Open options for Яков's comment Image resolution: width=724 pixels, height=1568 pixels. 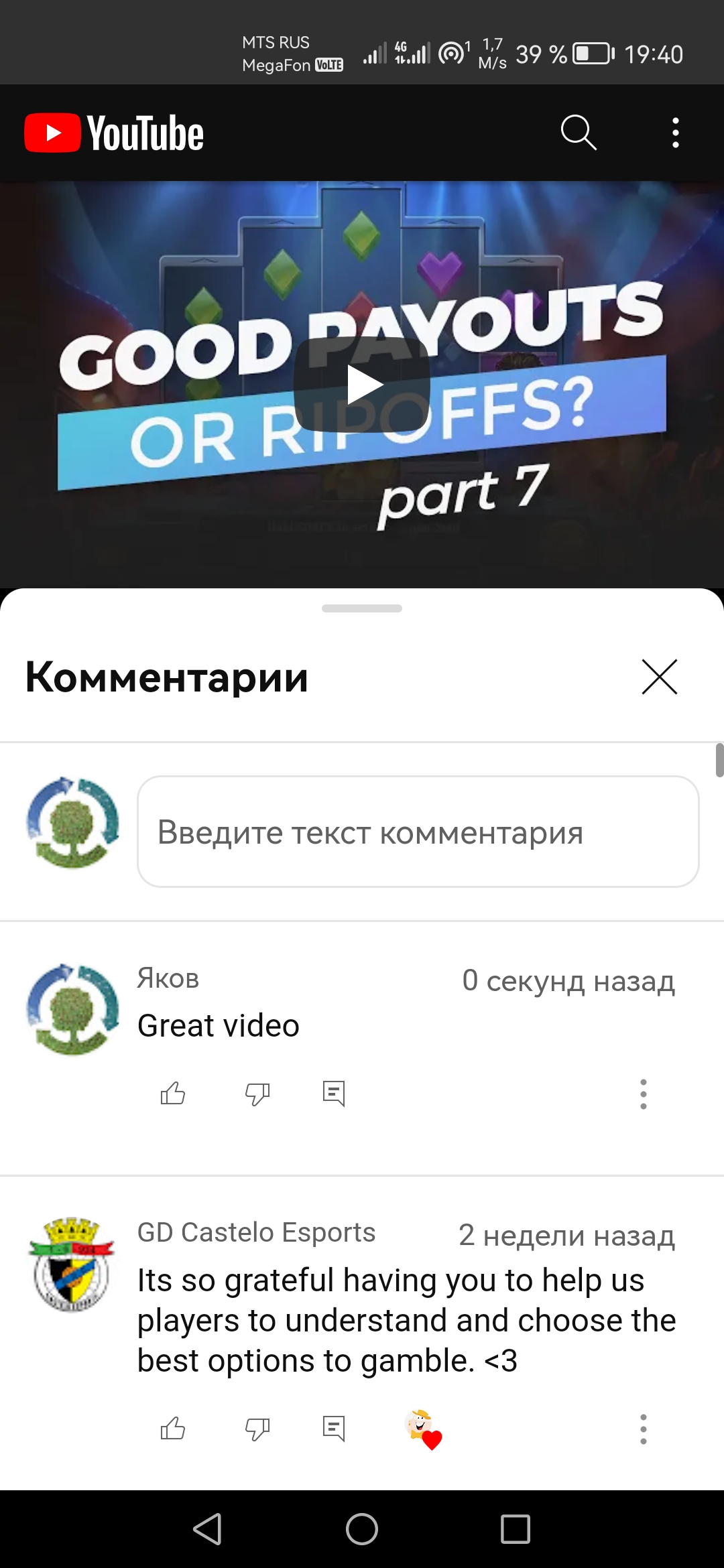[x=643, y=1094]
